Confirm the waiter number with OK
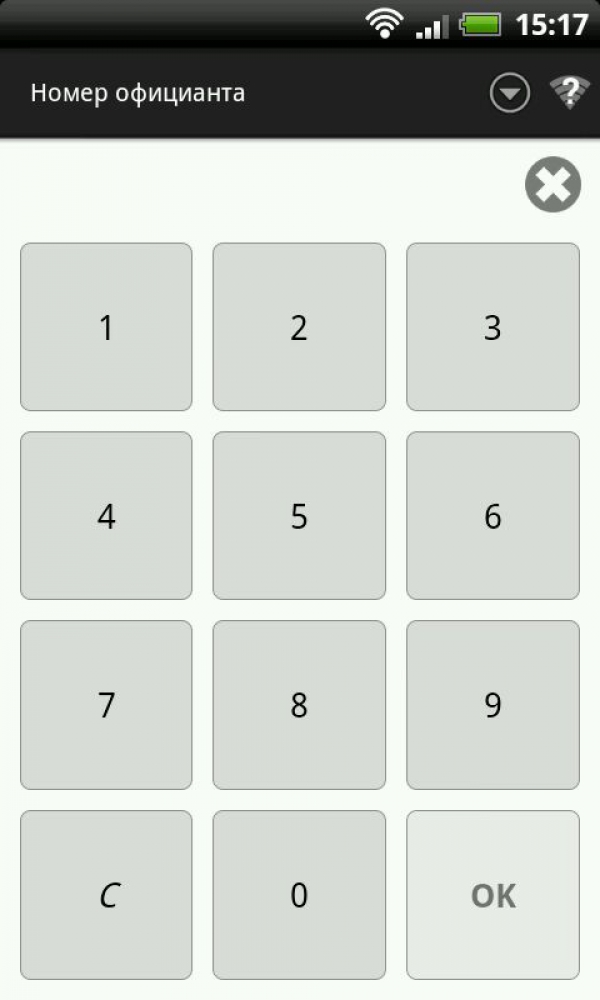Image resolution: width=600 pixels, height=1000 pixels. point(493,895)
